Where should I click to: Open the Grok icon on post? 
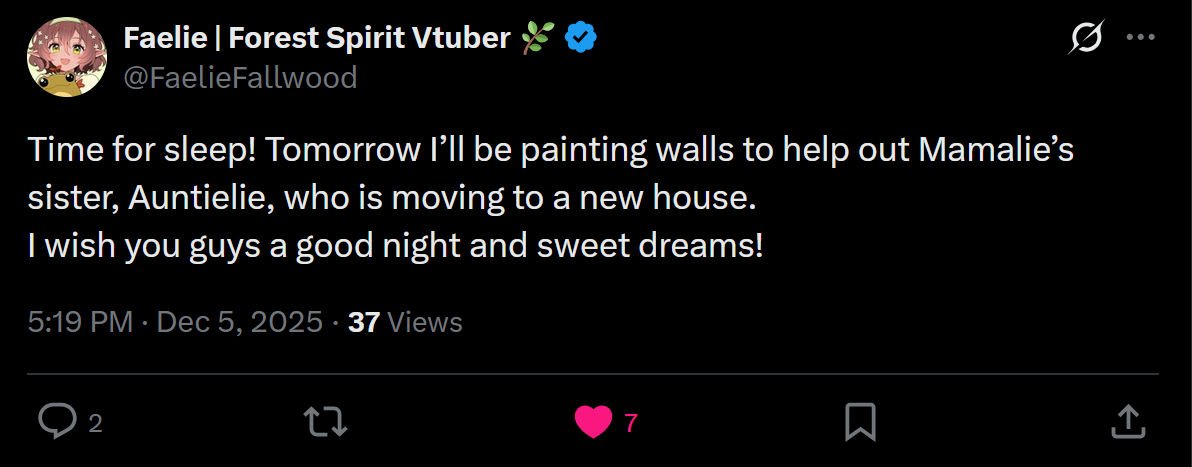pyautogui.click(x=1086, y=39)
